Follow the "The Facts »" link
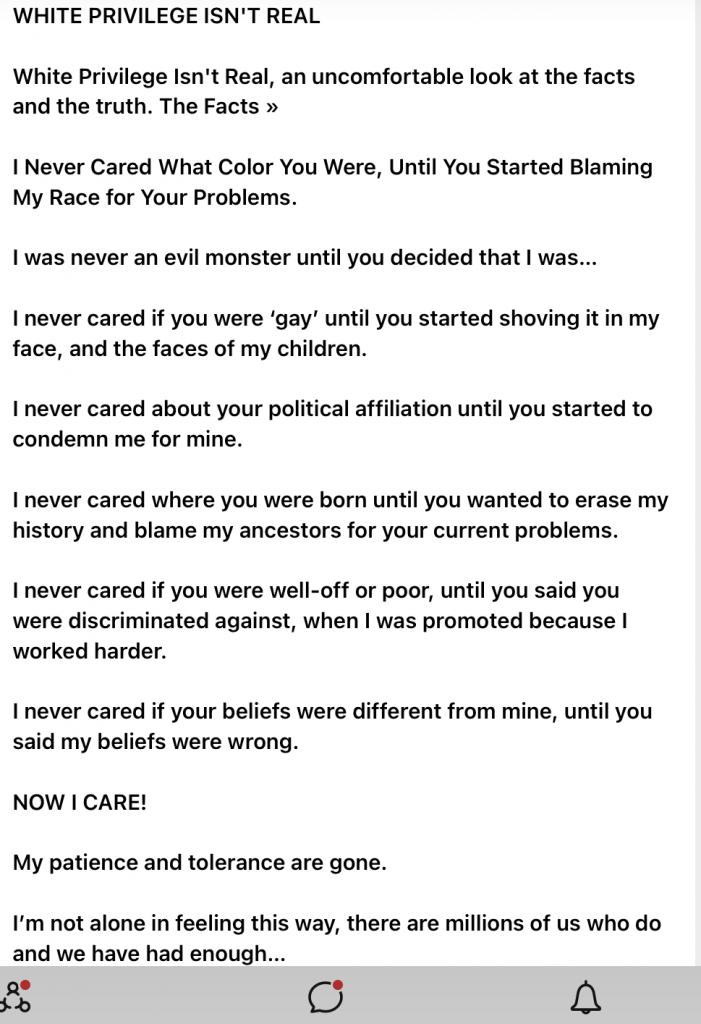 (219, 107)
